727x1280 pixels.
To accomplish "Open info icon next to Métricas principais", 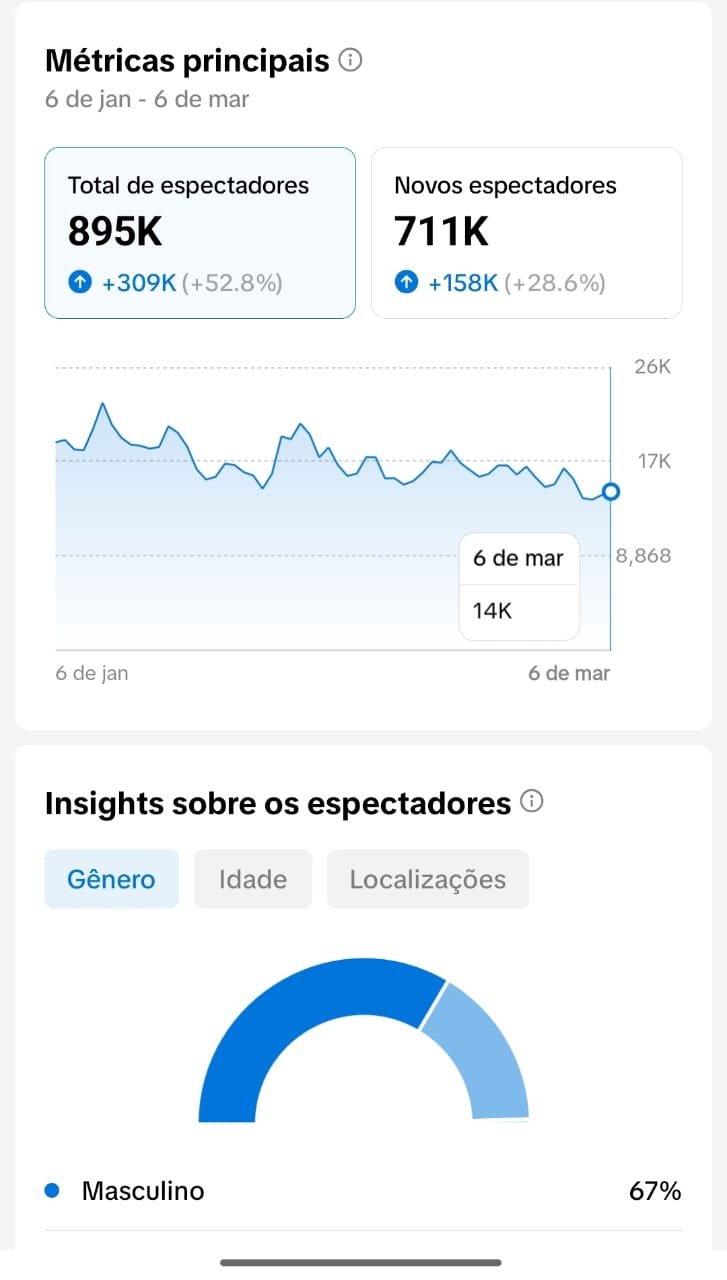I will [350, 60].
